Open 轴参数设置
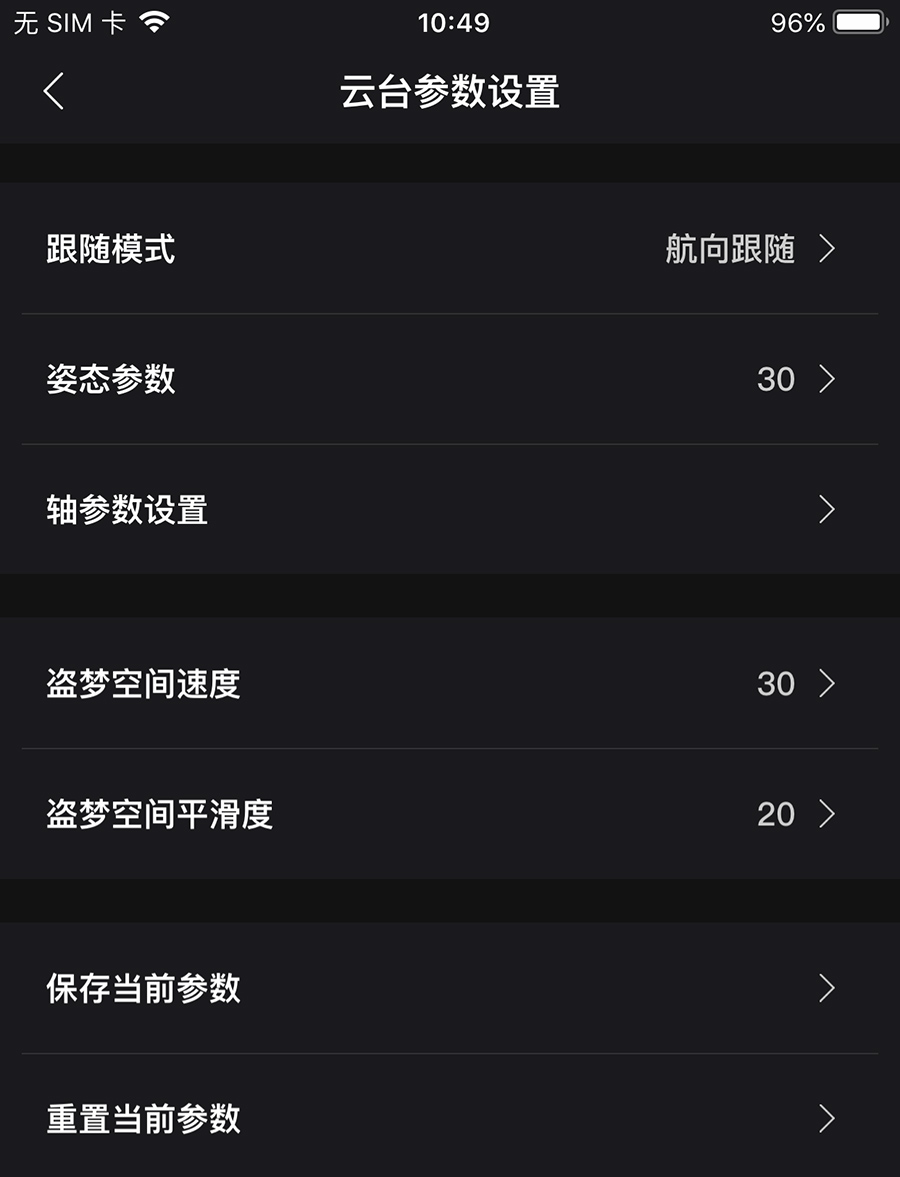The height and width of the screenshot is (1177, 900). 450,510
